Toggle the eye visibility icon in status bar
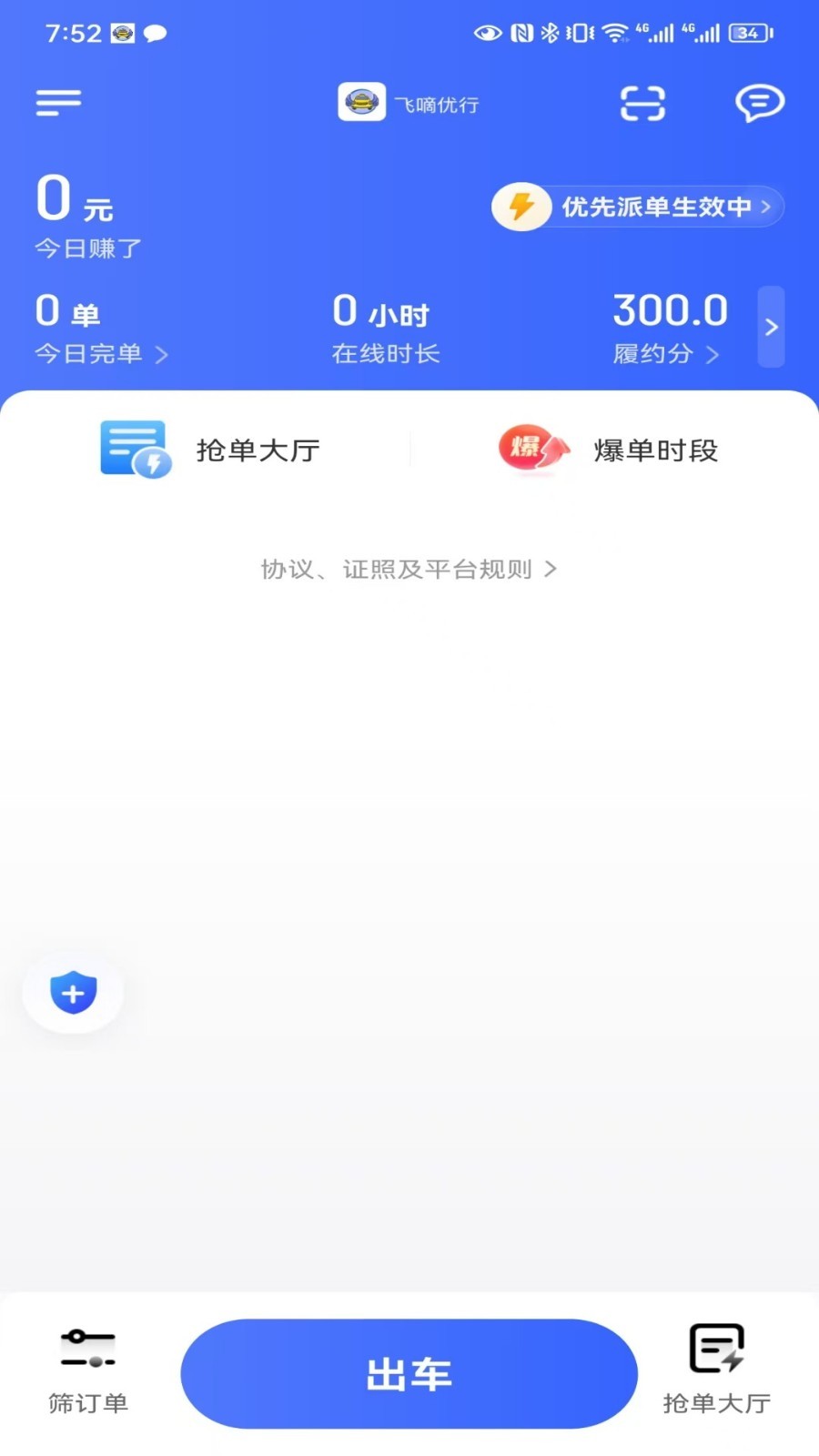 489,33
